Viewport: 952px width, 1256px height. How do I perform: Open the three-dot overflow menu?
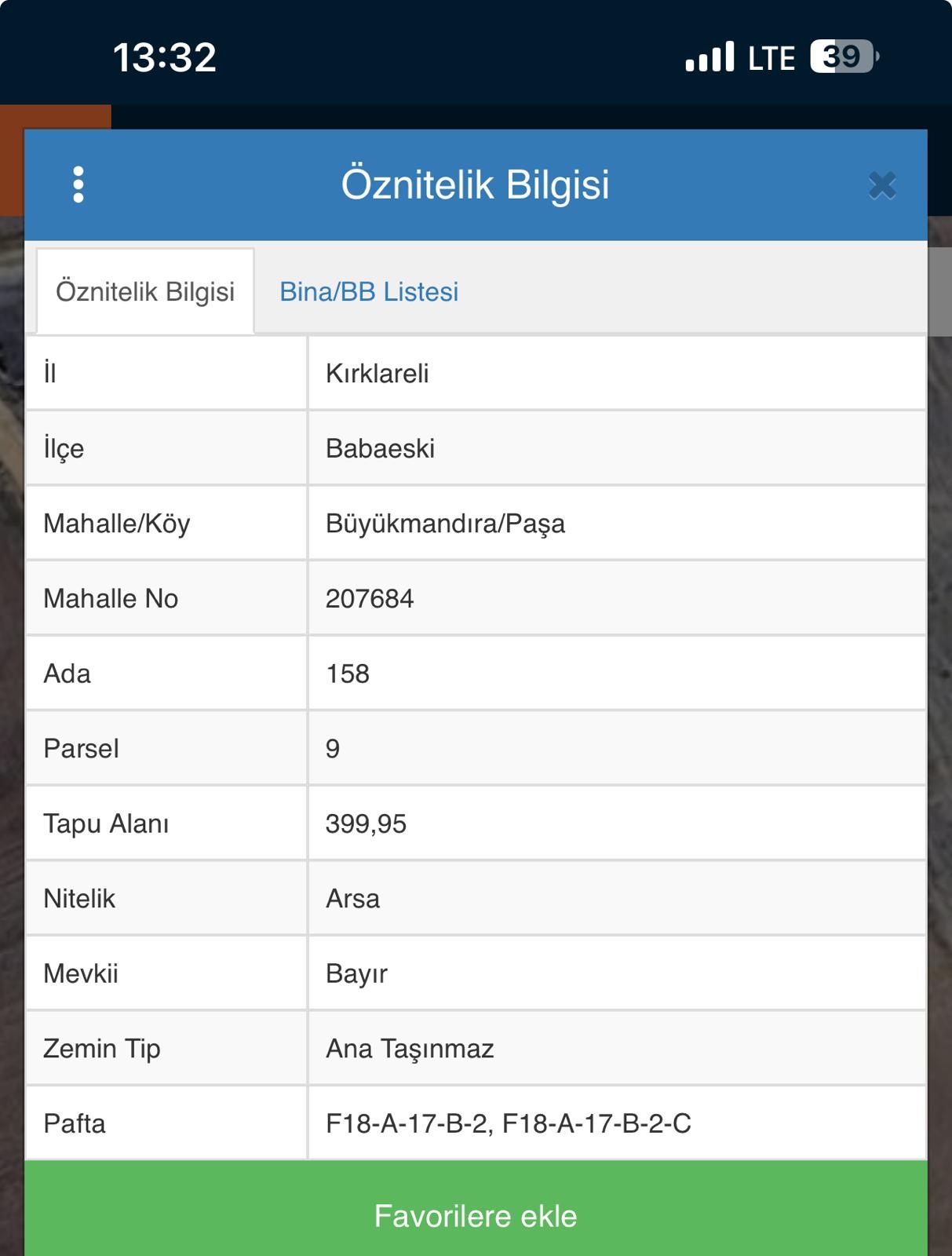[78, 184]
